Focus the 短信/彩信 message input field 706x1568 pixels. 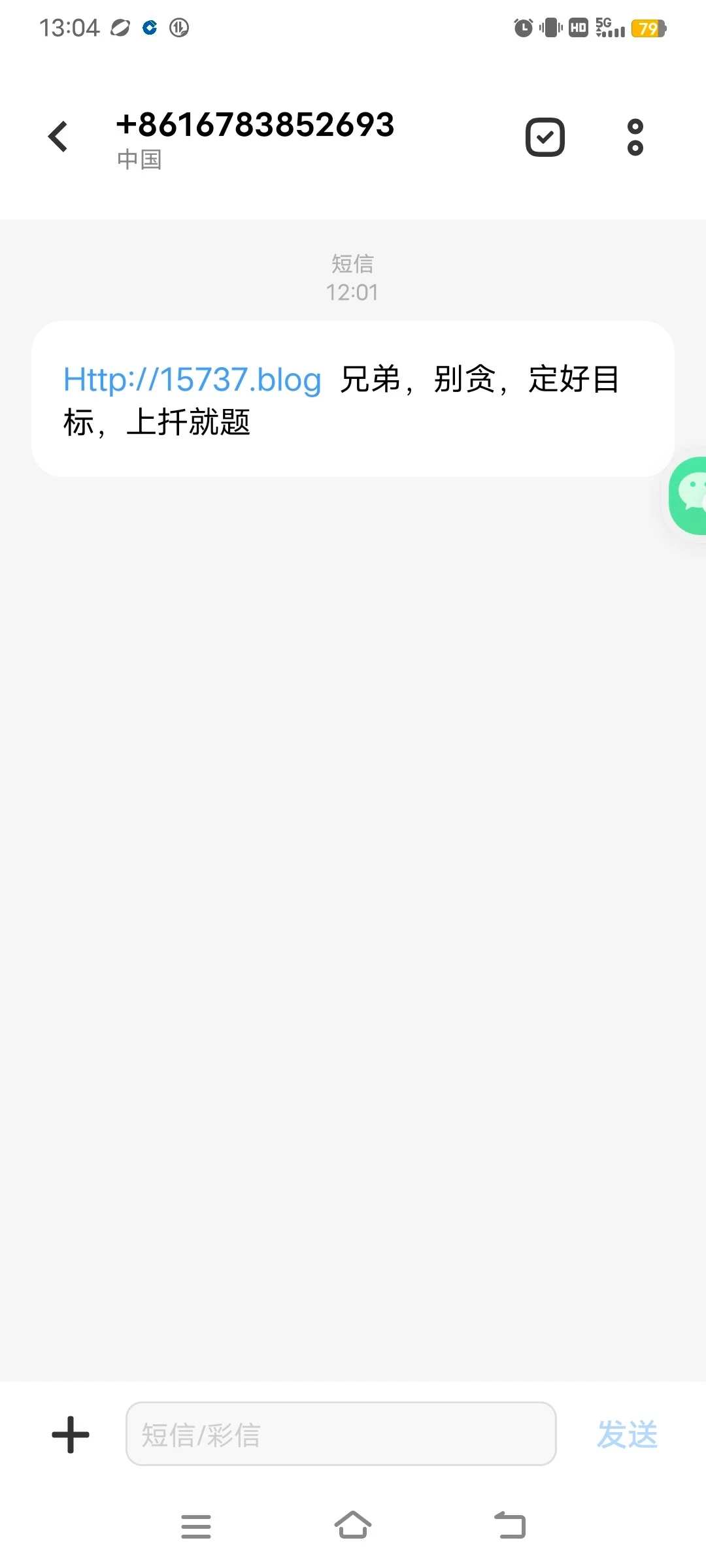(x=341, y=1434)
